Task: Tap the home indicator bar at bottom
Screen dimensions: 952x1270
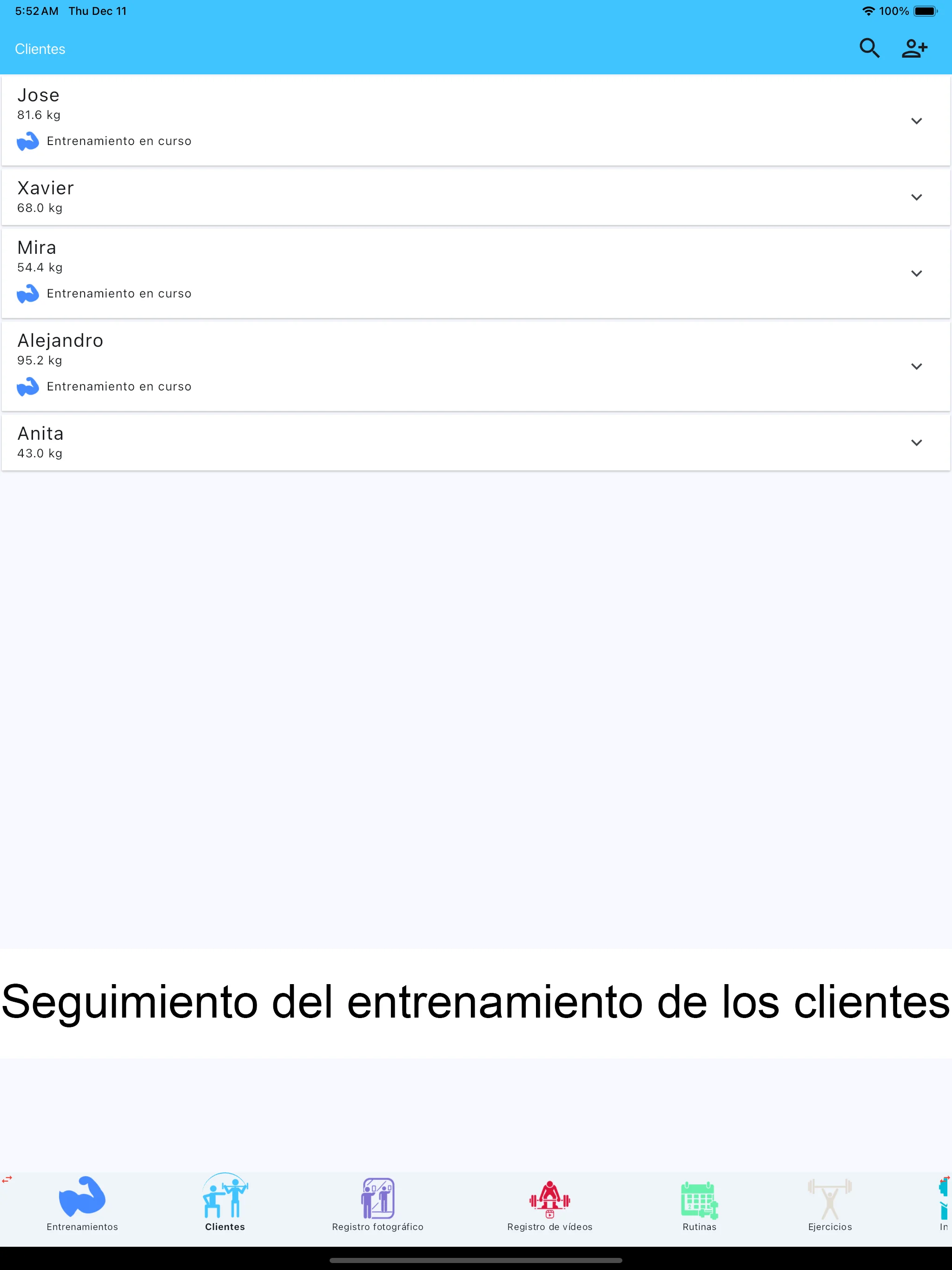Action: point(476,1261)
